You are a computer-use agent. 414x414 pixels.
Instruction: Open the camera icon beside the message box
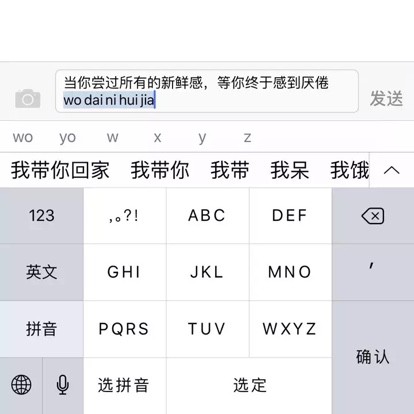(28, 99)
